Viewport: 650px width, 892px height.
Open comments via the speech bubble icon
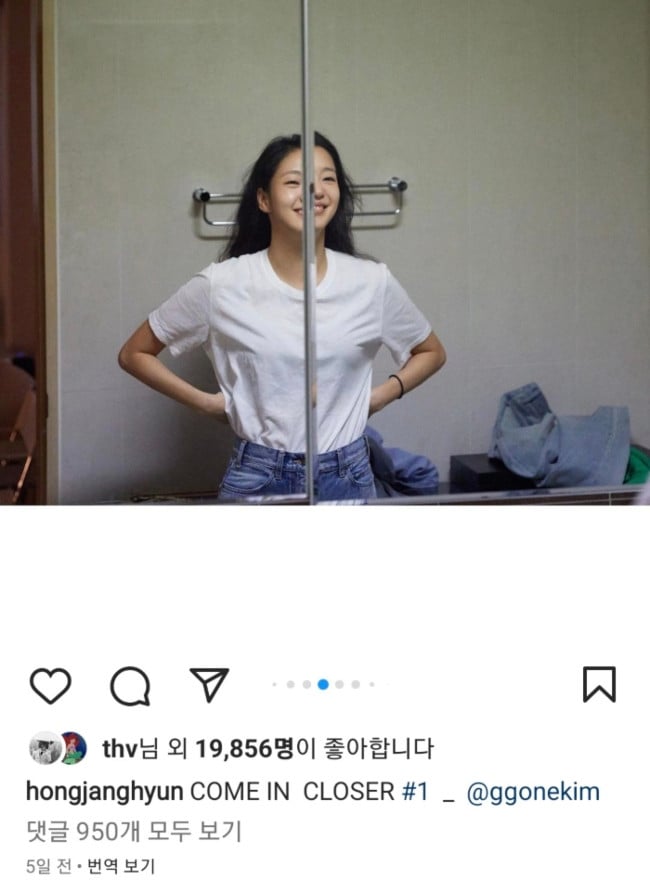click(130, 685)
